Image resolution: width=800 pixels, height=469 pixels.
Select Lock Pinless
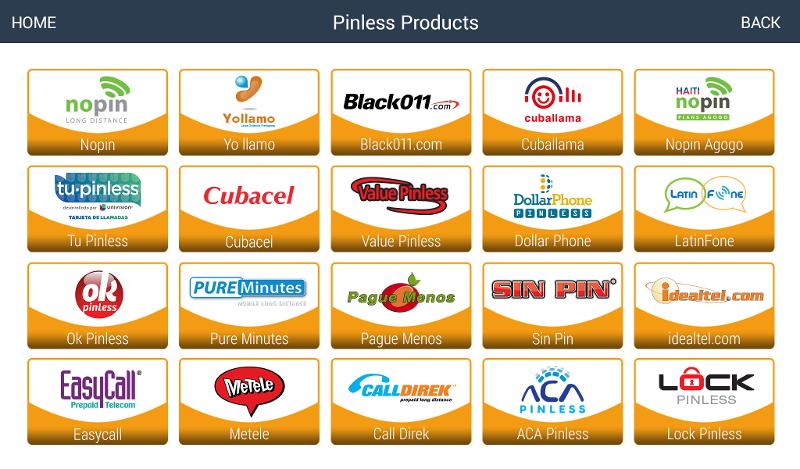(704, 401)
